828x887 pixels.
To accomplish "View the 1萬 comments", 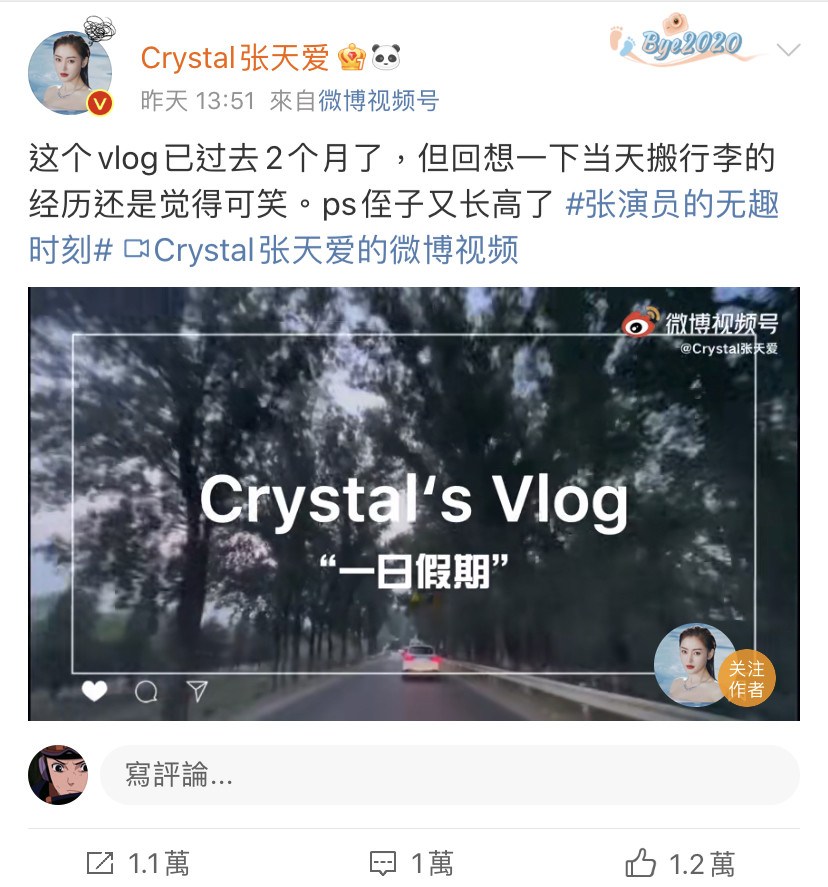I will 411,862.
